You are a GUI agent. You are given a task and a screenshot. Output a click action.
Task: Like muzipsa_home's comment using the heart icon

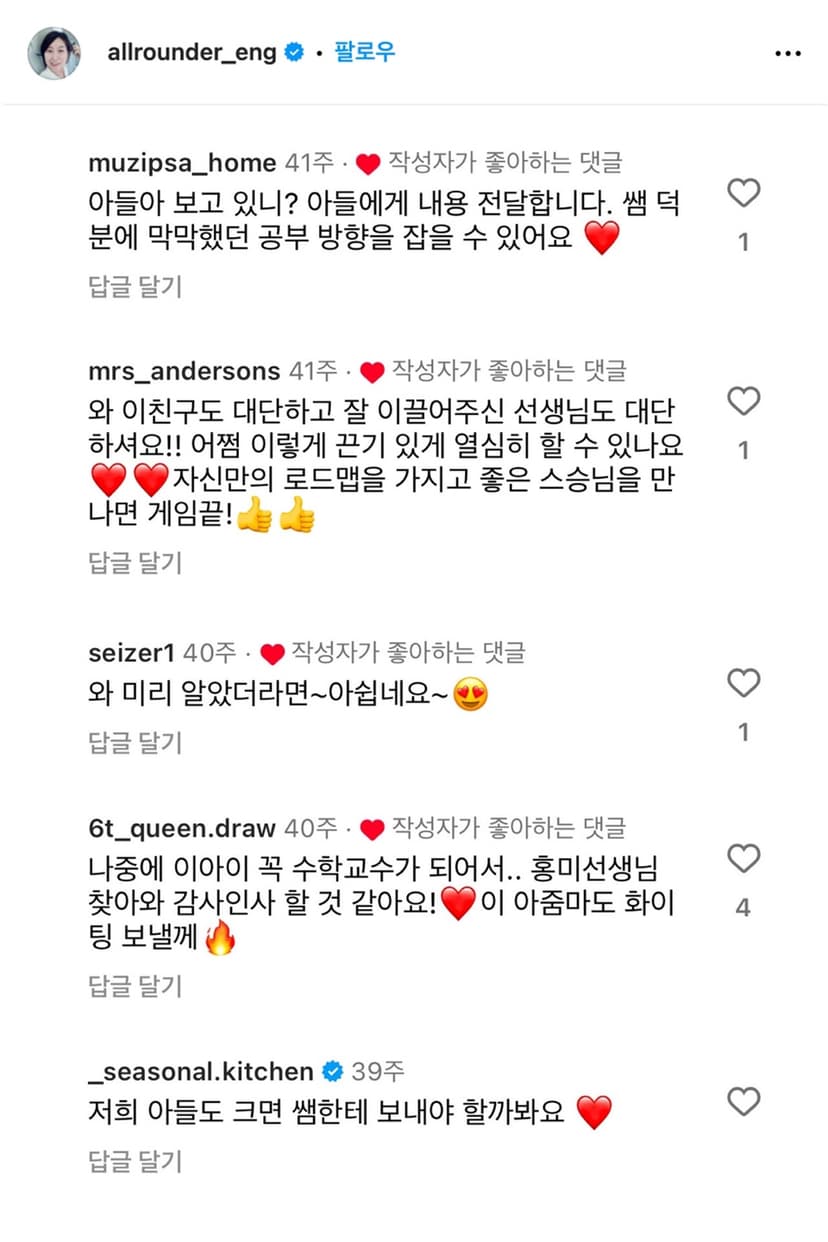[x=743, y=192]
